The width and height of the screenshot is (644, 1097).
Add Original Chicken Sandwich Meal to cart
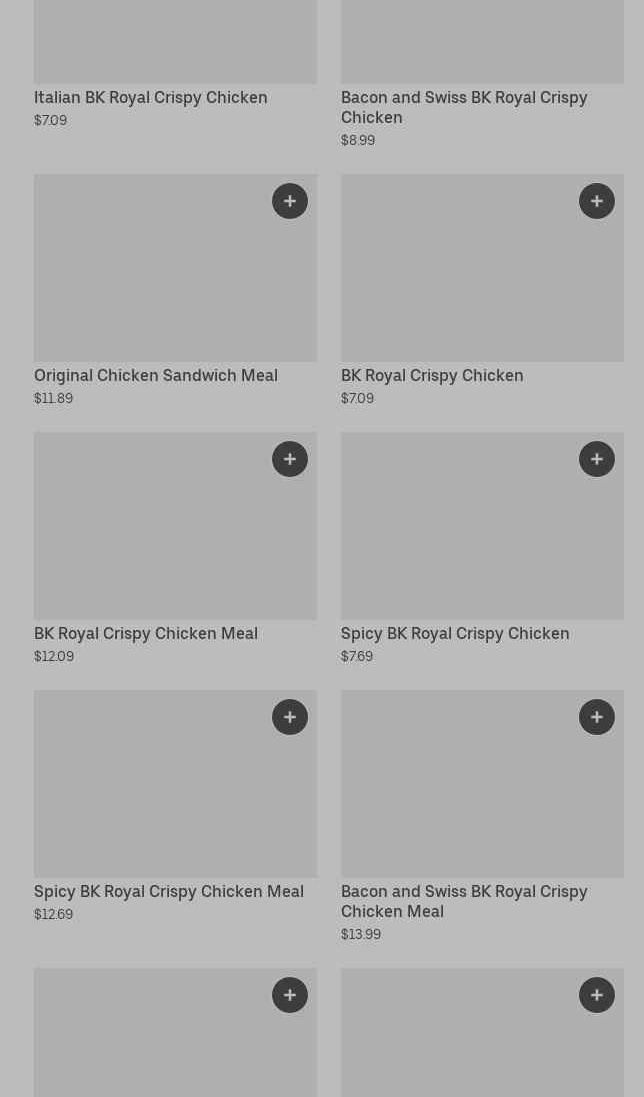point(290,201)
